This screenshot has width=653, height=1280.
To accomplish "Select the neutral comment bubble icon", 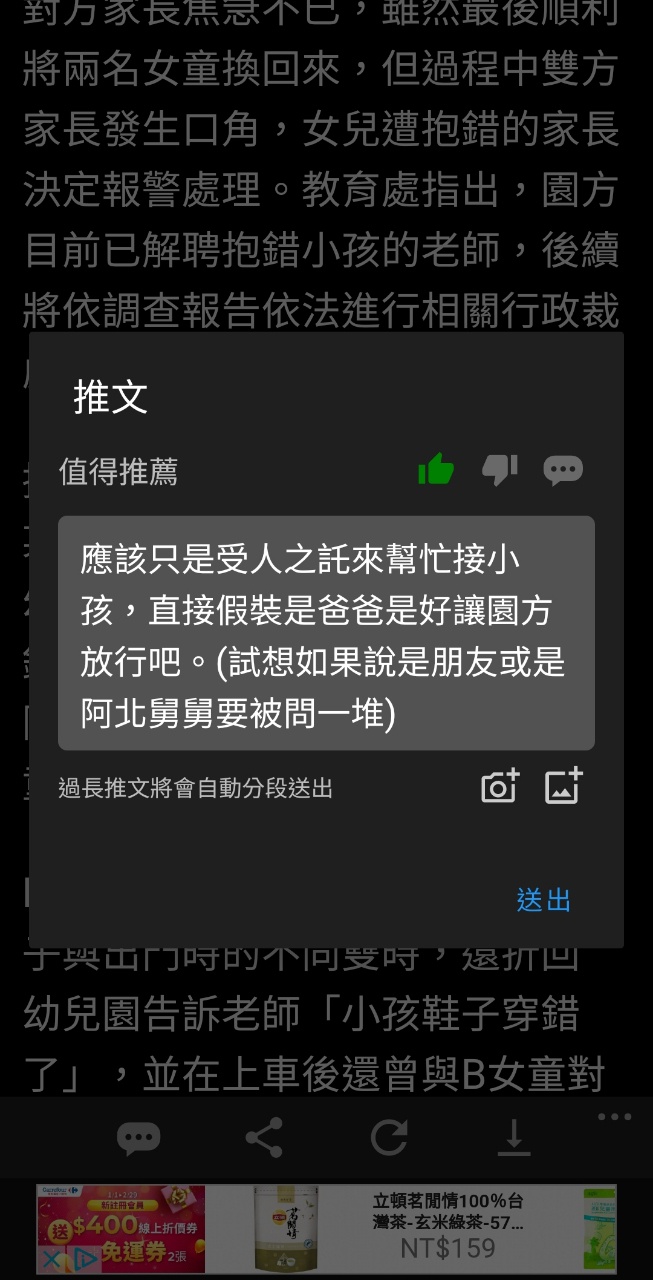I will (563, 470).
